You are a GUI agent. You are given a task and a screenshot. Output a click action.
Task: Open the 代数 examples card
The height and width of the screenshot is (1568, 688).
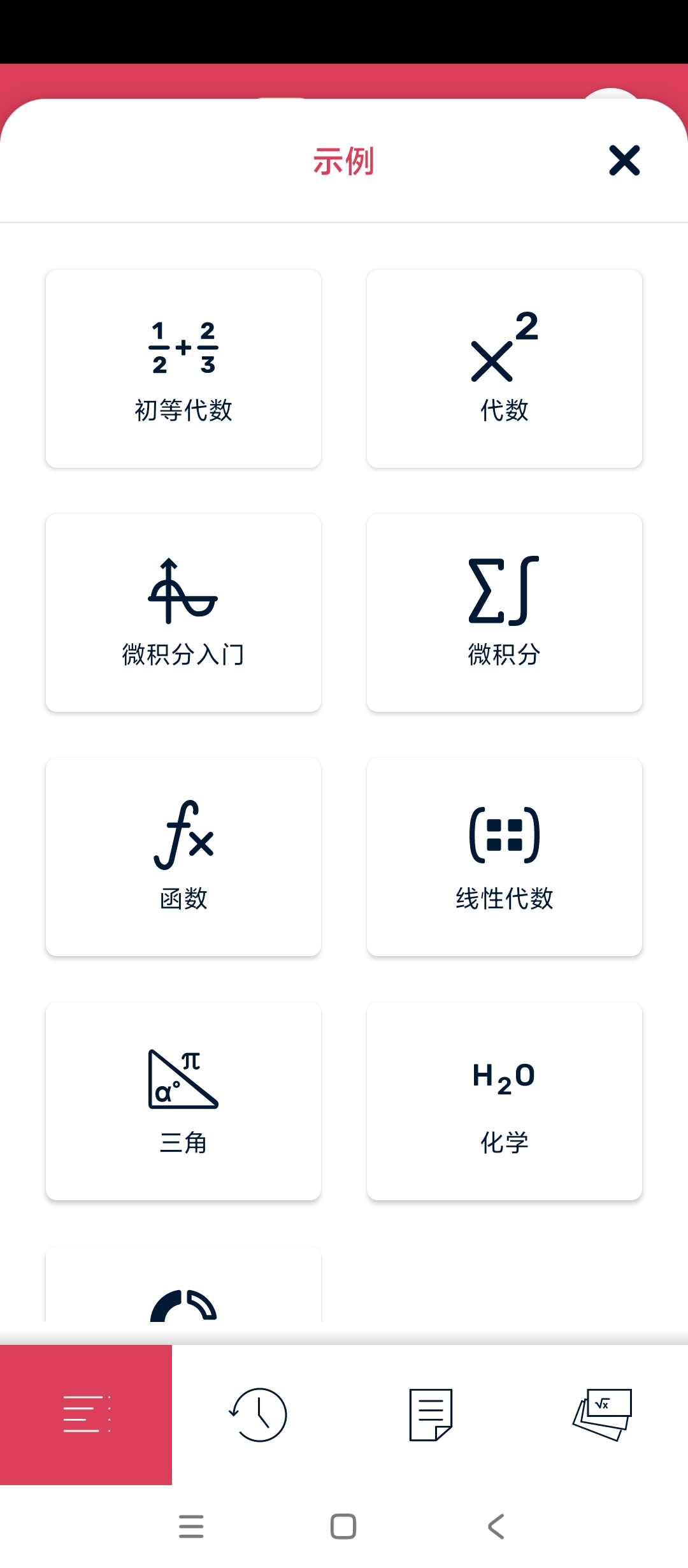(x=505, y=368)
